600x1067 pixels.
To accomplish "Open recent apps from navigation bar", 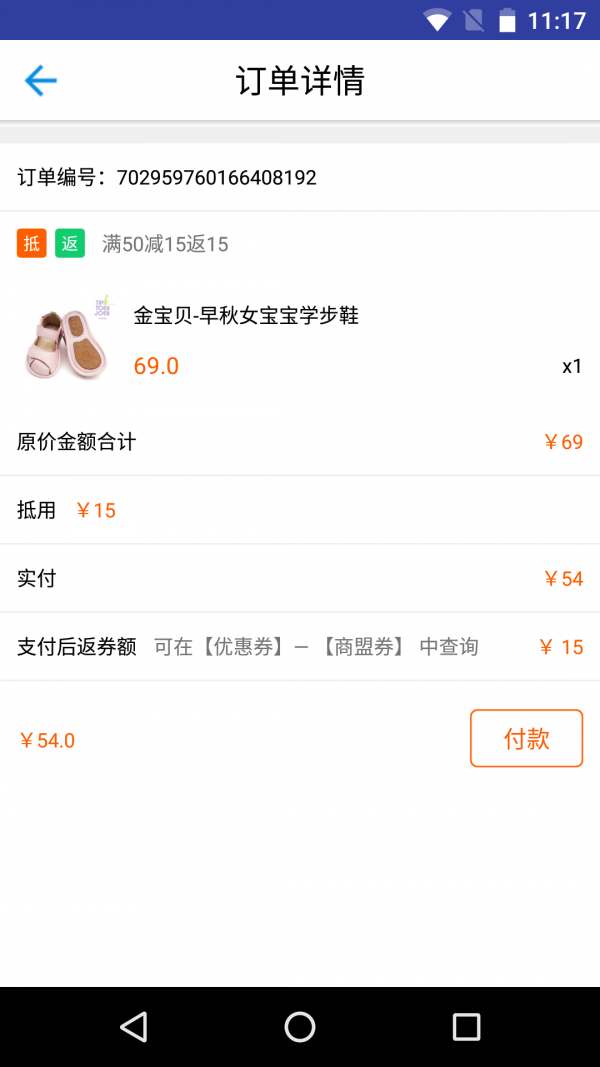I will [x=466, y=1026].
